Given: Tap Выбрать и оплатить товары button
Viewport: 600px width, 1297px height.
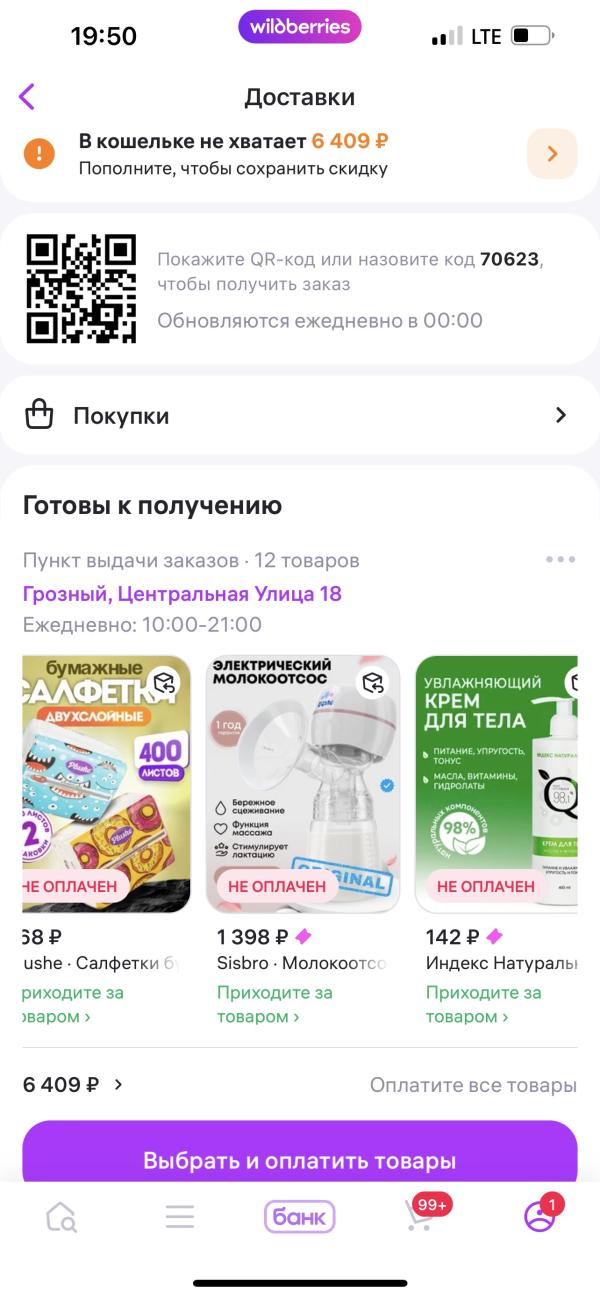Looking at the screenshot, I should (300, 1161).
